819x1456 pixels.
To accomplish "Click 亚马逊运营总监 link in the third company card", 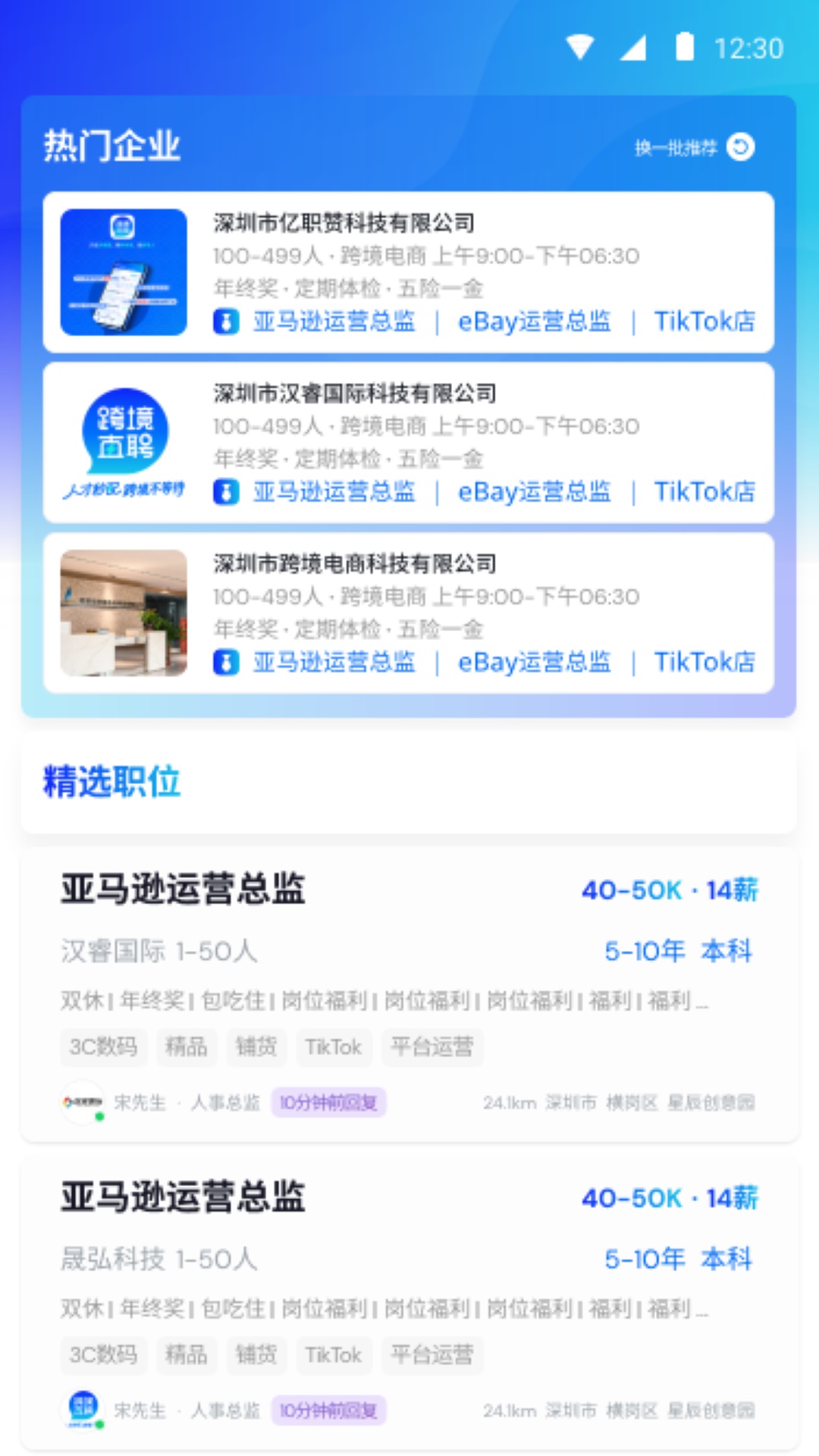I will pos(334,662).
